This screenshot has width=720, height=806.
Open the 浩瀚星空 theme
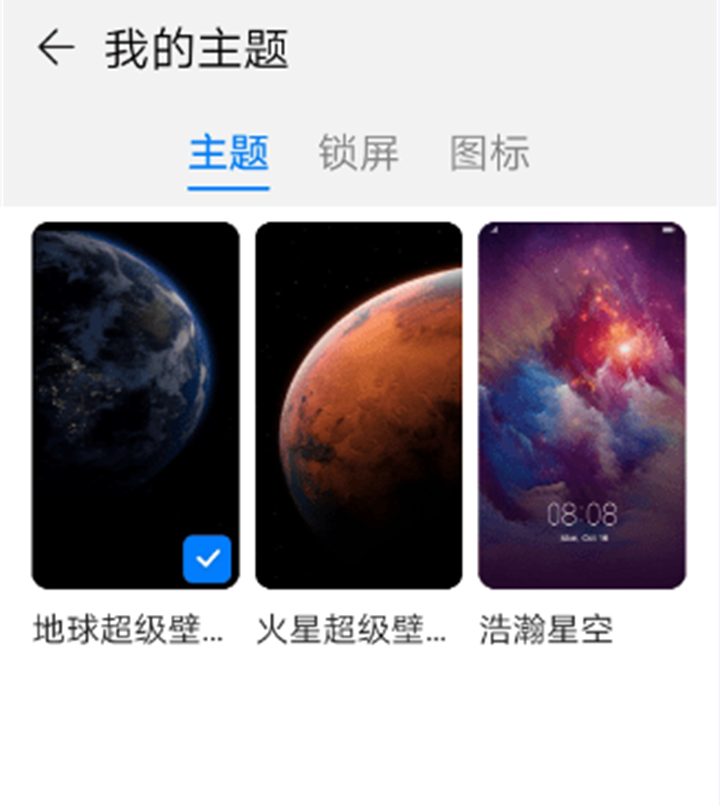tap(582, 405)
